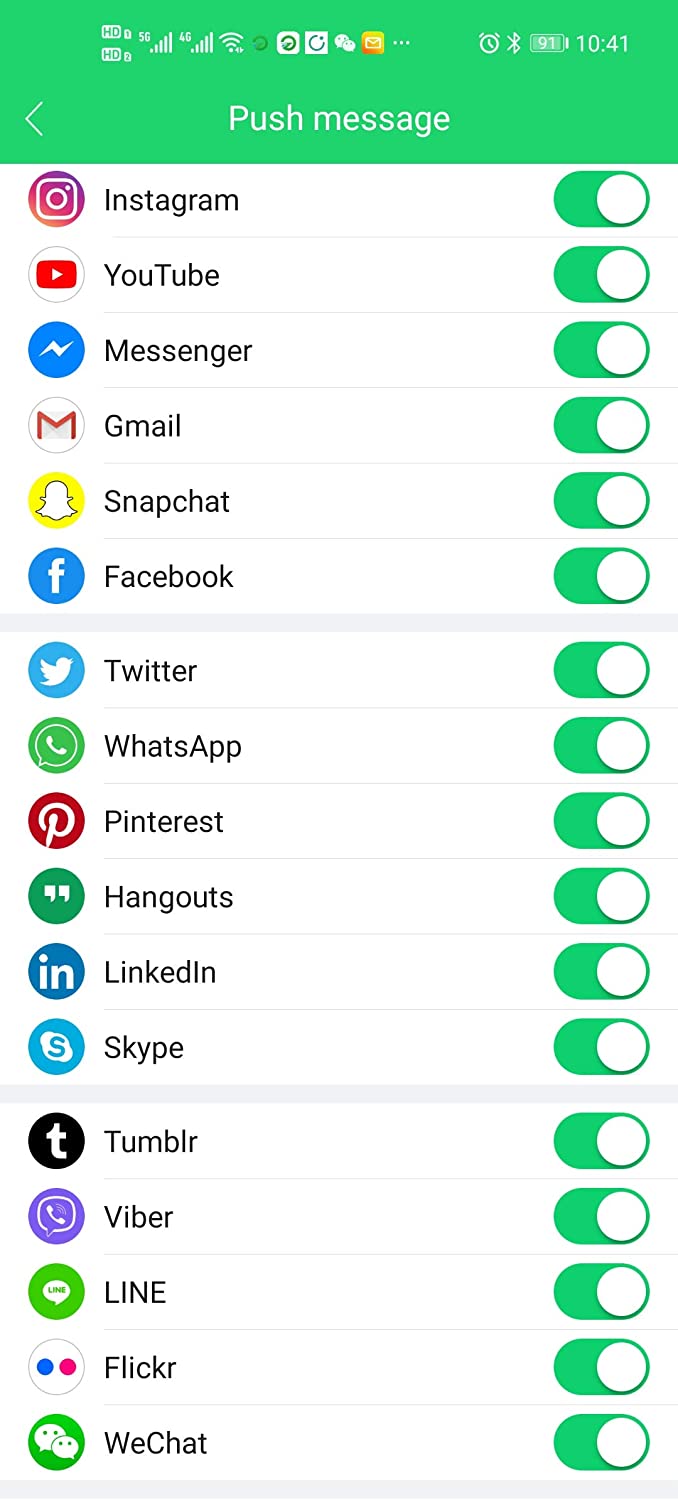The height and width of the screenshot is (1500, 678).
Task: Switch off Messenger push messages
Action: coord(602,350)
